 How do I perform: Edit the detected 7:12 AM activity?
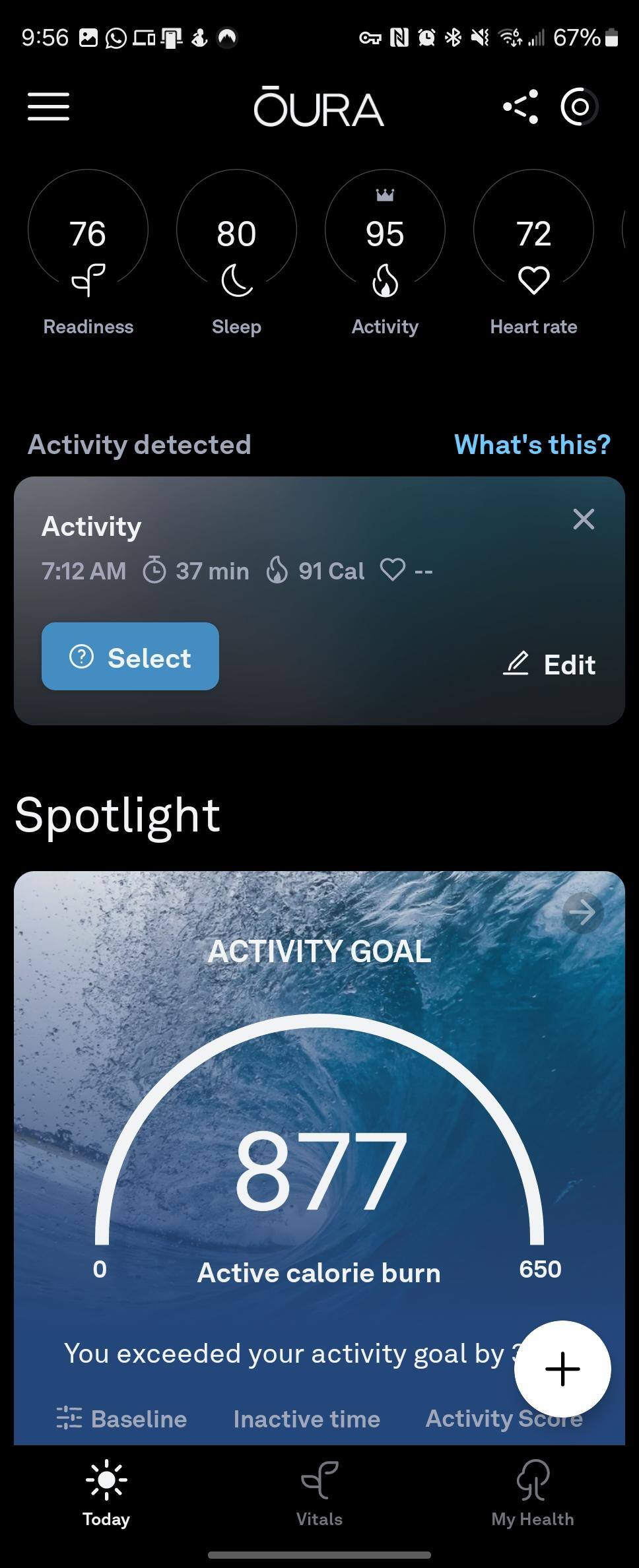pyautogui.click(x=550, y=664)
